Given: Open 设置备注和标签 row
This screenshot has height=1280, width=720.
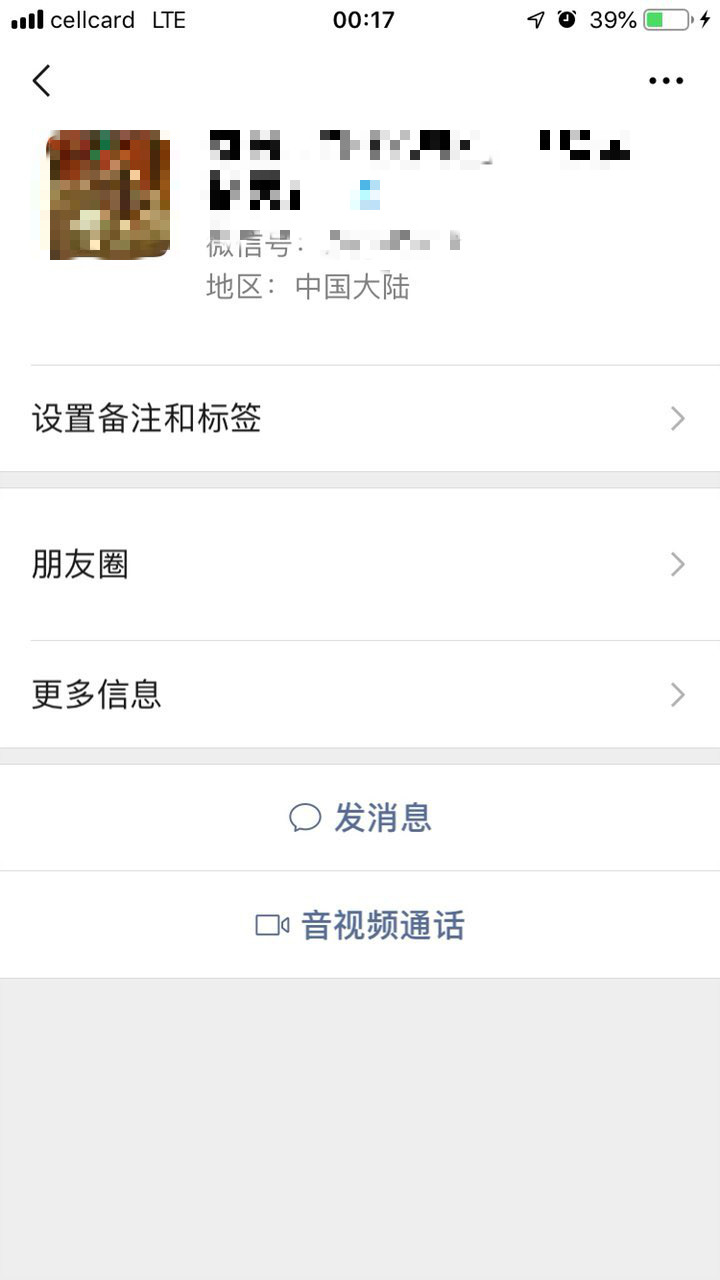Looking at the screenshot, I should pos(360,418).
